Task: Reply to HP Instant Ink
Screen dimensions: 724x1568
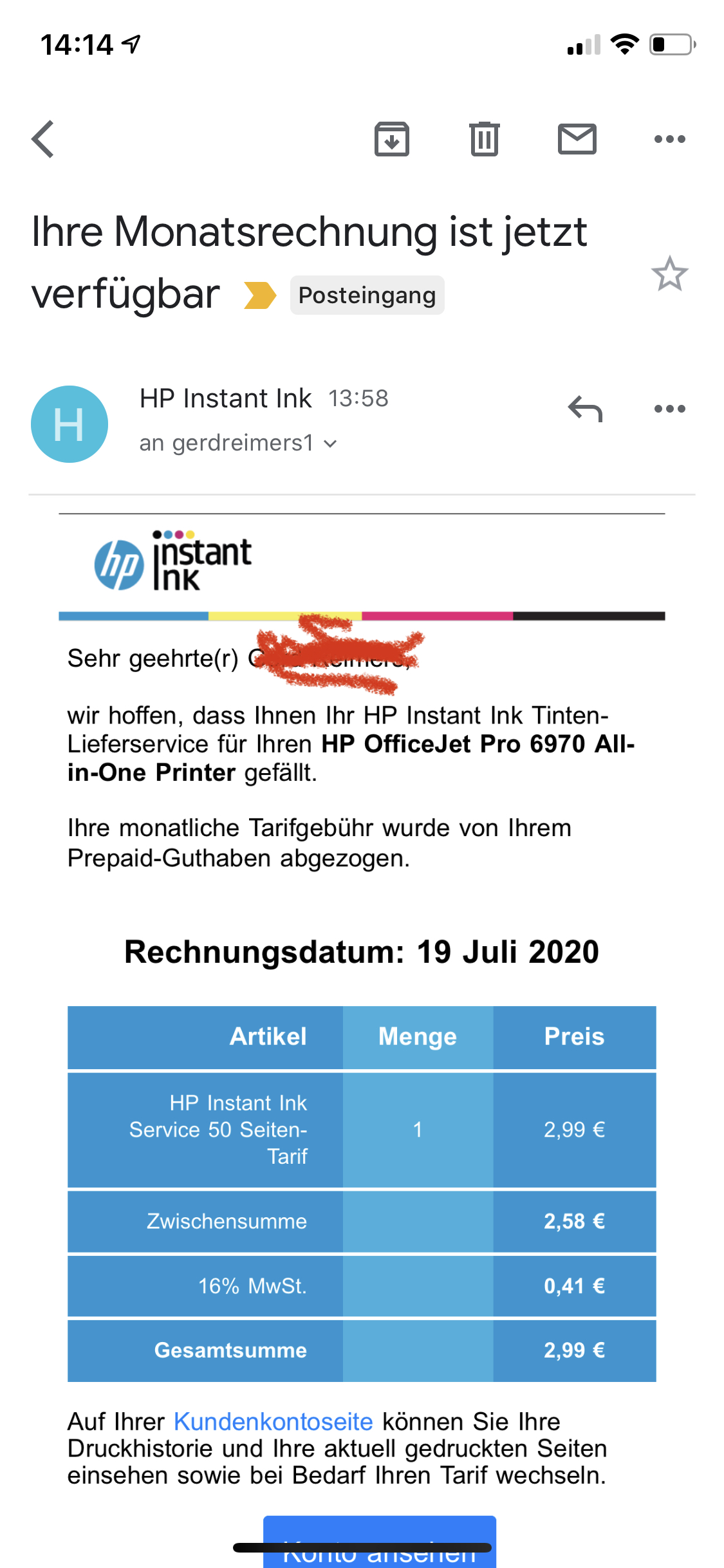Action: tap(585, 409)
